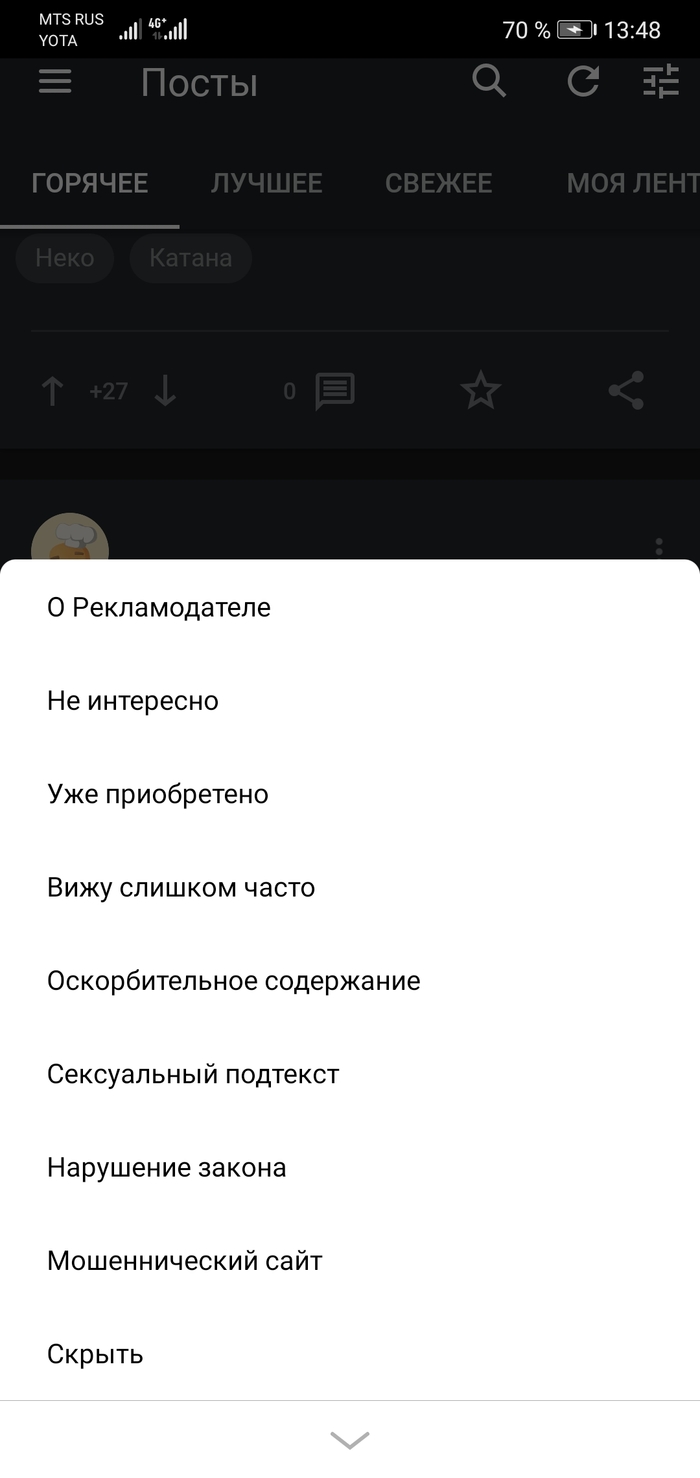
Task: Report "Оскорбительное содержание"
Action: [x=233, y=981]
